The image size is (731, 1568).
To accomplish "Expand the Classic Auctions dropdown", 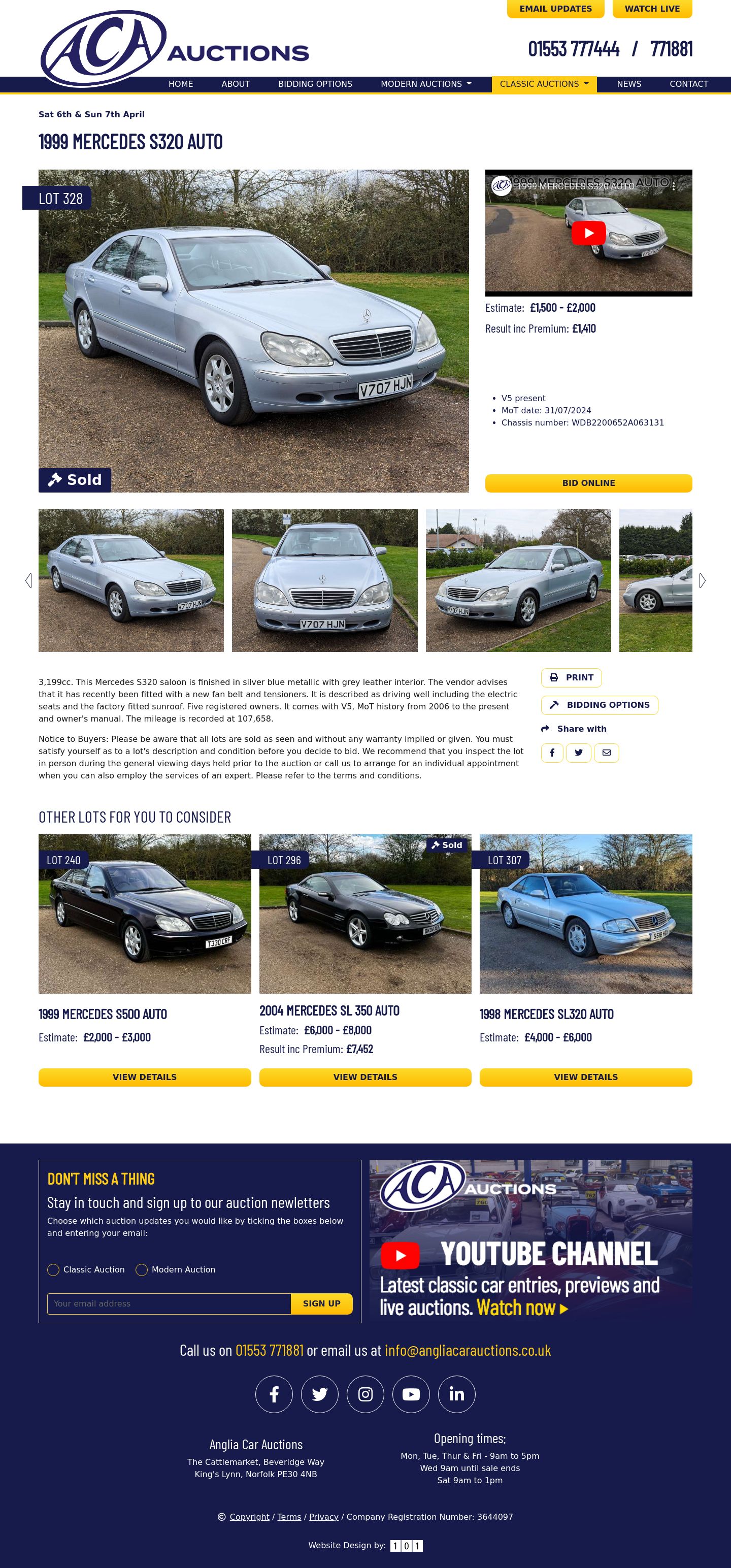I will 544,84.
